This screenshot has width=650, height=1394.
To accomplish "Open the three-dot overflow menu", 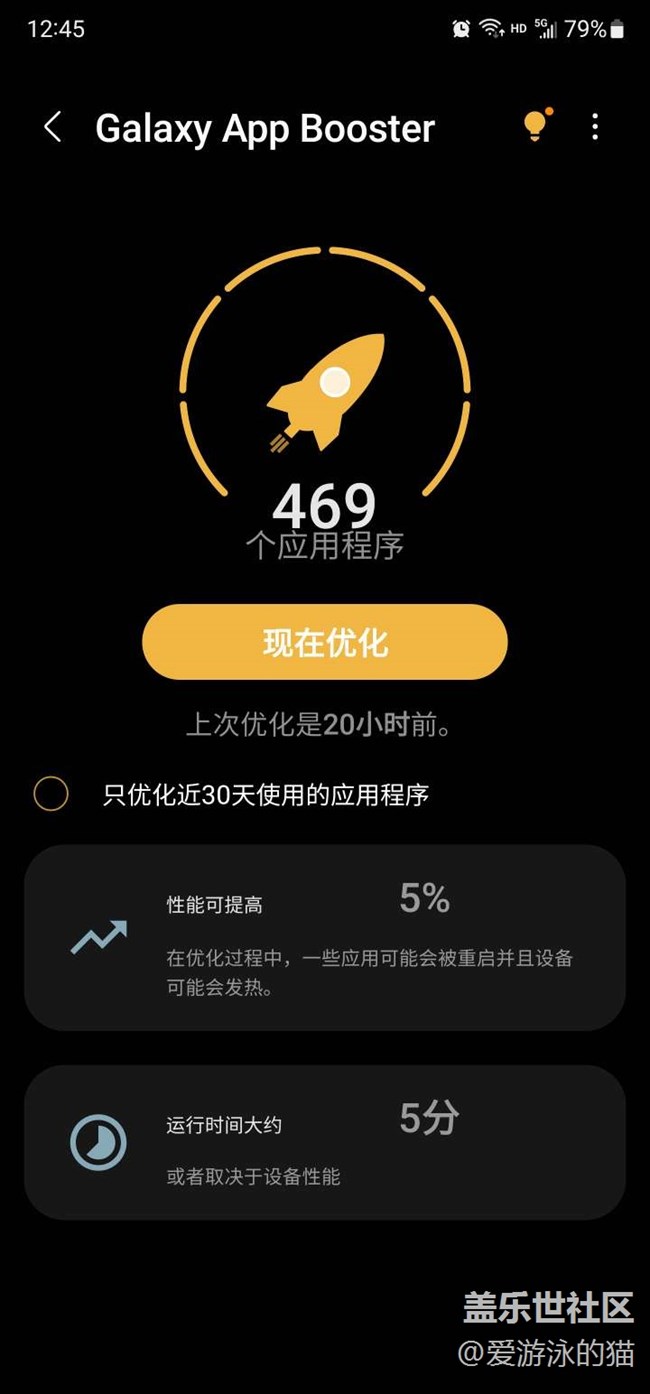I will pos(595,127).
